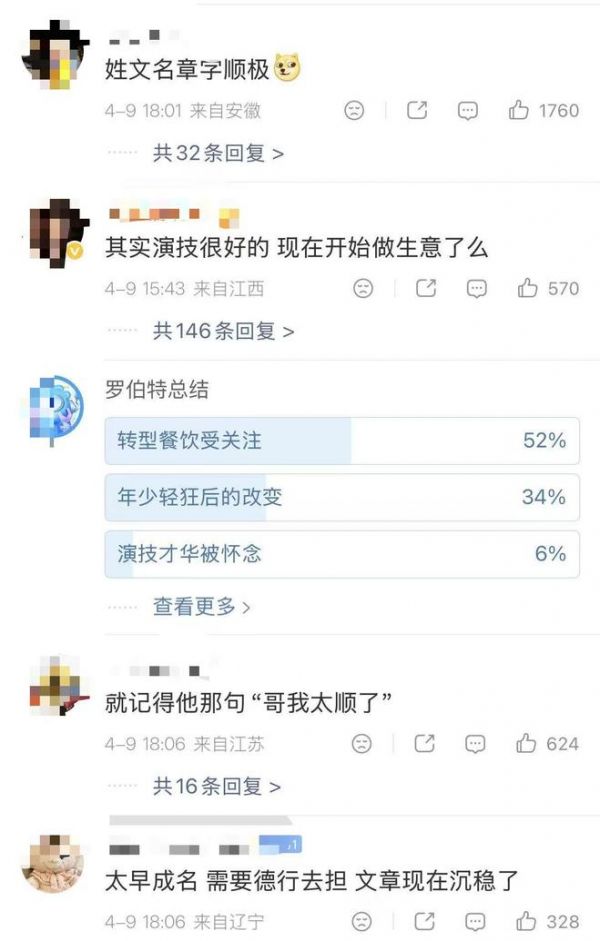
Task: Share the comment '太早成名 需要德行去担'
Action: pyautogui.click(x=426, y=921)
